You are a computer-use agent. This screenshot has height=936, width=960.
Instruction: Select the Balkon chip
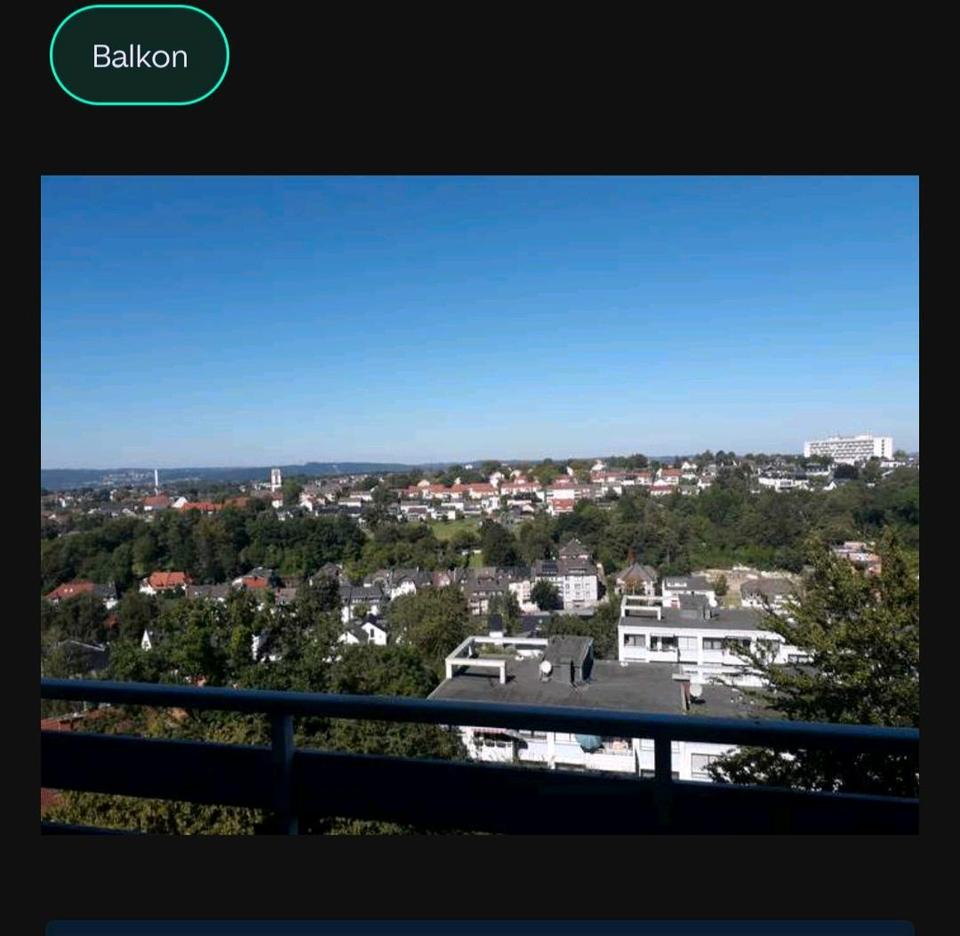pos(139,56)
